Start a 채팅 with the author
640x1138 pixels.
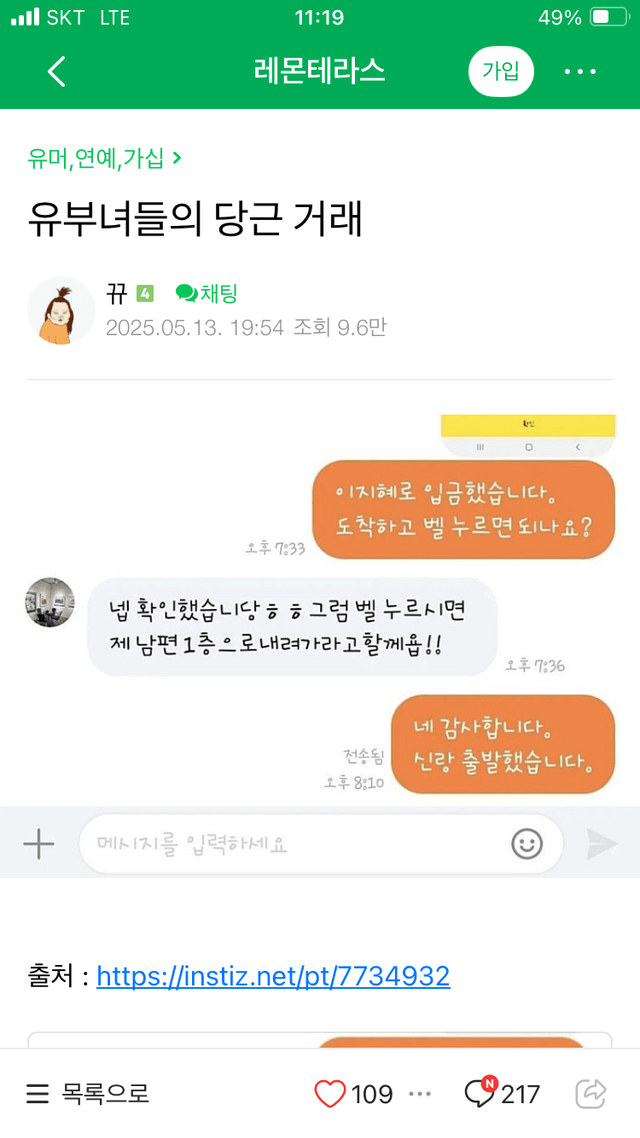point(206,293)
